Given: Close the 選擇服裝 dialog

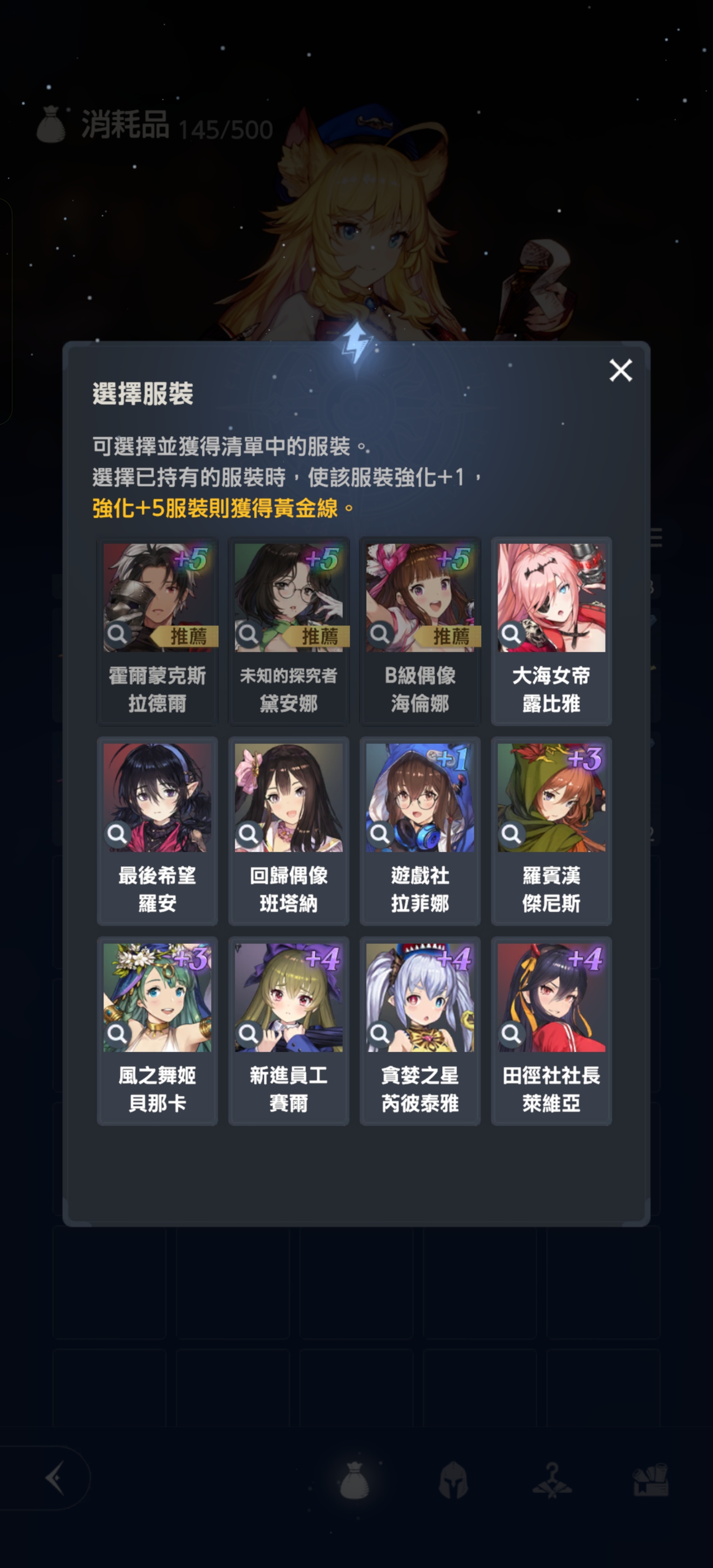Looking at the screenshot, I should [x=620, y=370].
